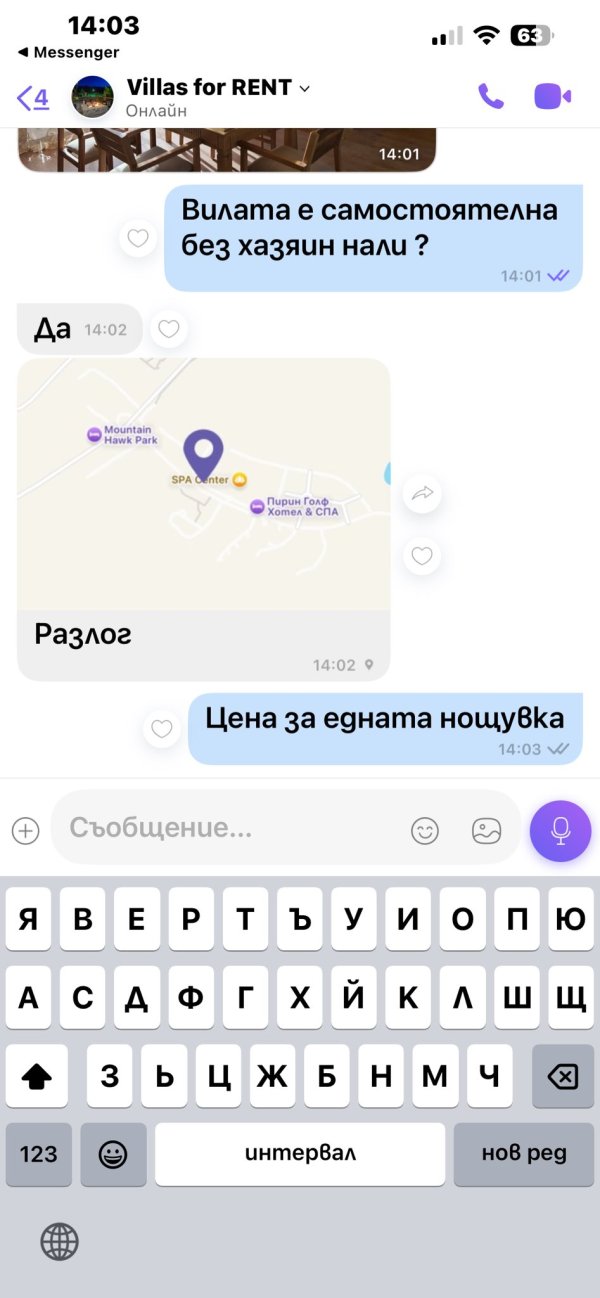
Task: Tap the backspace key on keyboard
Action: (x=562, y=1076)
